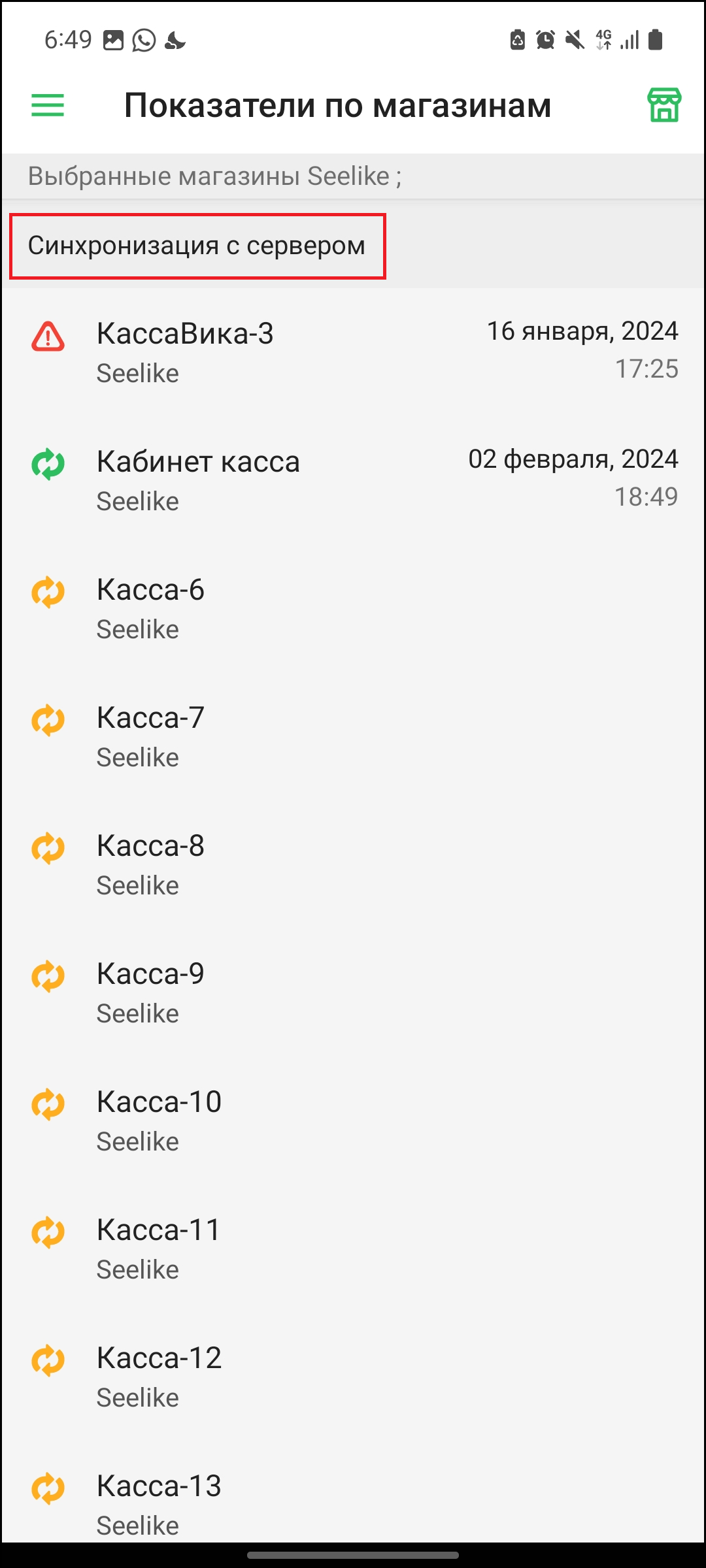The image size is (706, 1568).
Task: Open the hamburger drawer menu
Action: point(48,105)
